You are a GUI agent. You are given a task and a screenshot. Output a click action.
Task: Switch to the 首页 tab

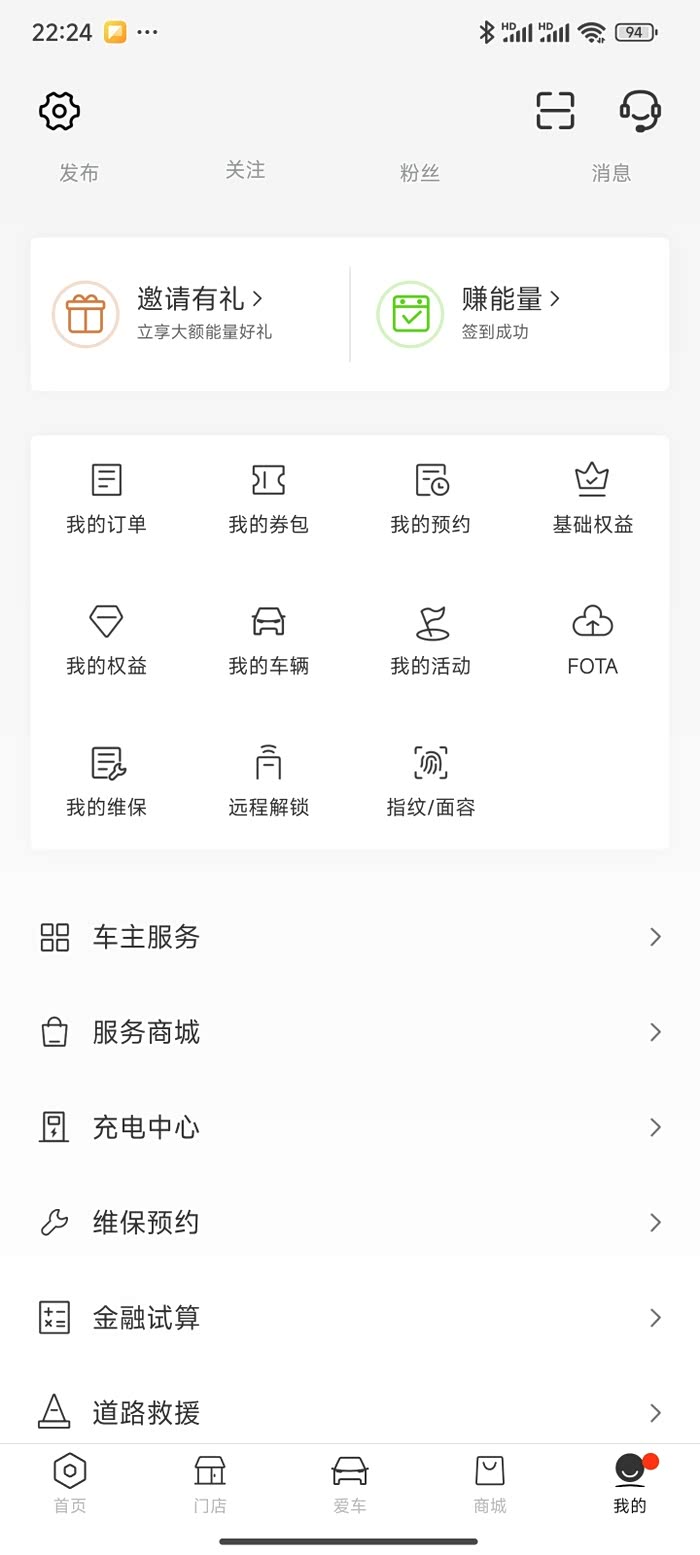(x=70, y=1483)
